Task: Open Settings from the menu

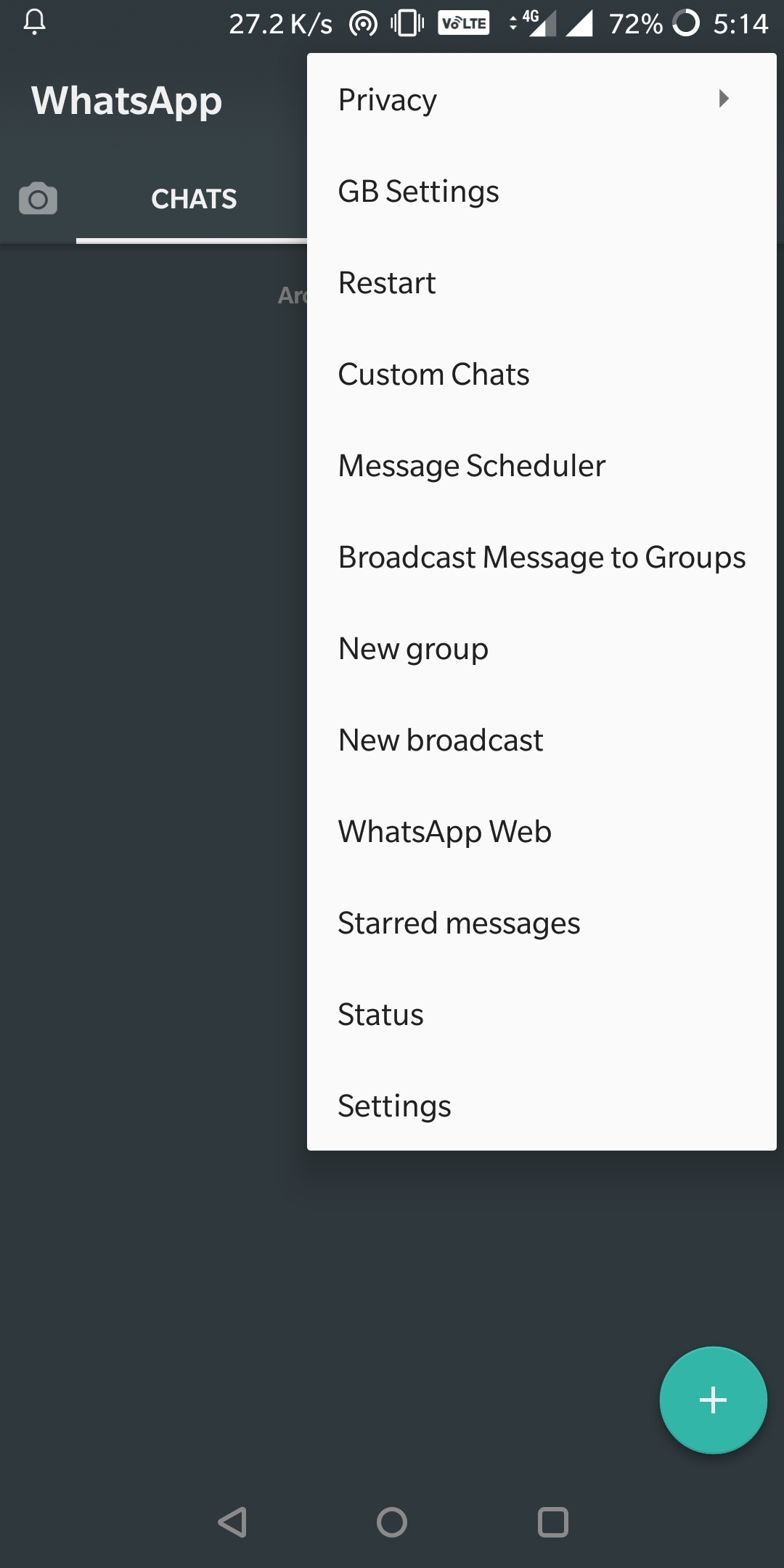Action: 542,1106
